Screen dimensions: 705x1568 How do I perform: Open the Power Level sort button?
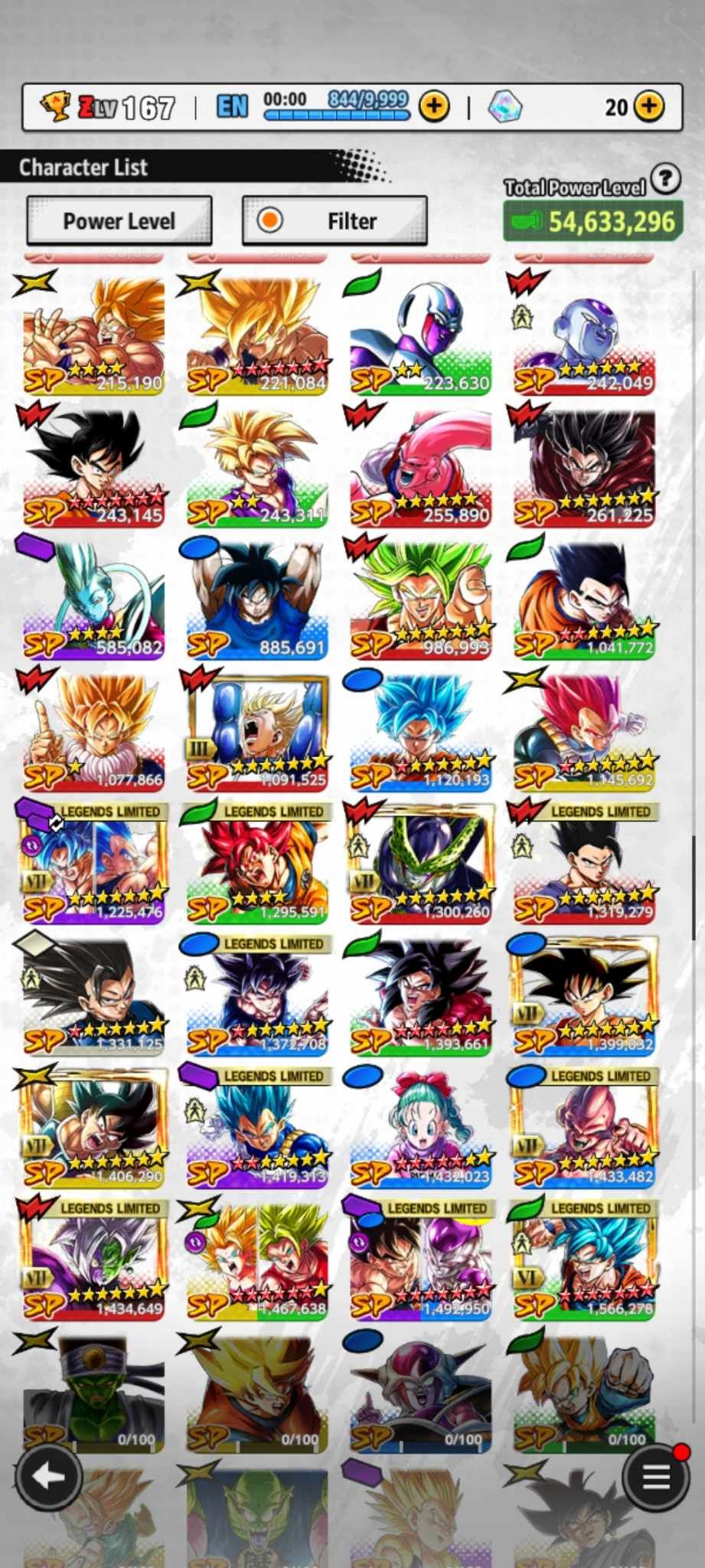coord(119,221)
